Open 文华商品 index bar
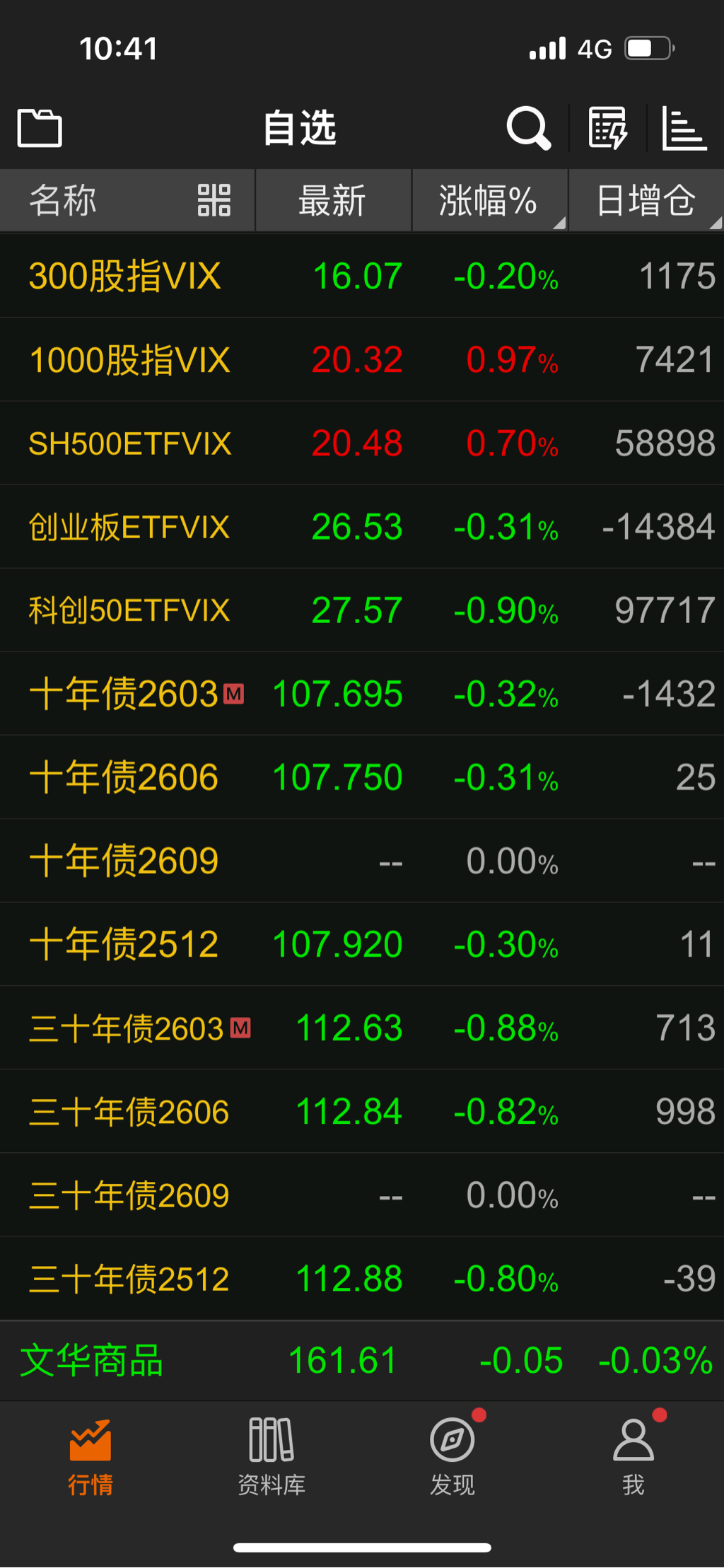This screenshot has height=1568, width=724. pyautogui.click(x=362, y=1360)
